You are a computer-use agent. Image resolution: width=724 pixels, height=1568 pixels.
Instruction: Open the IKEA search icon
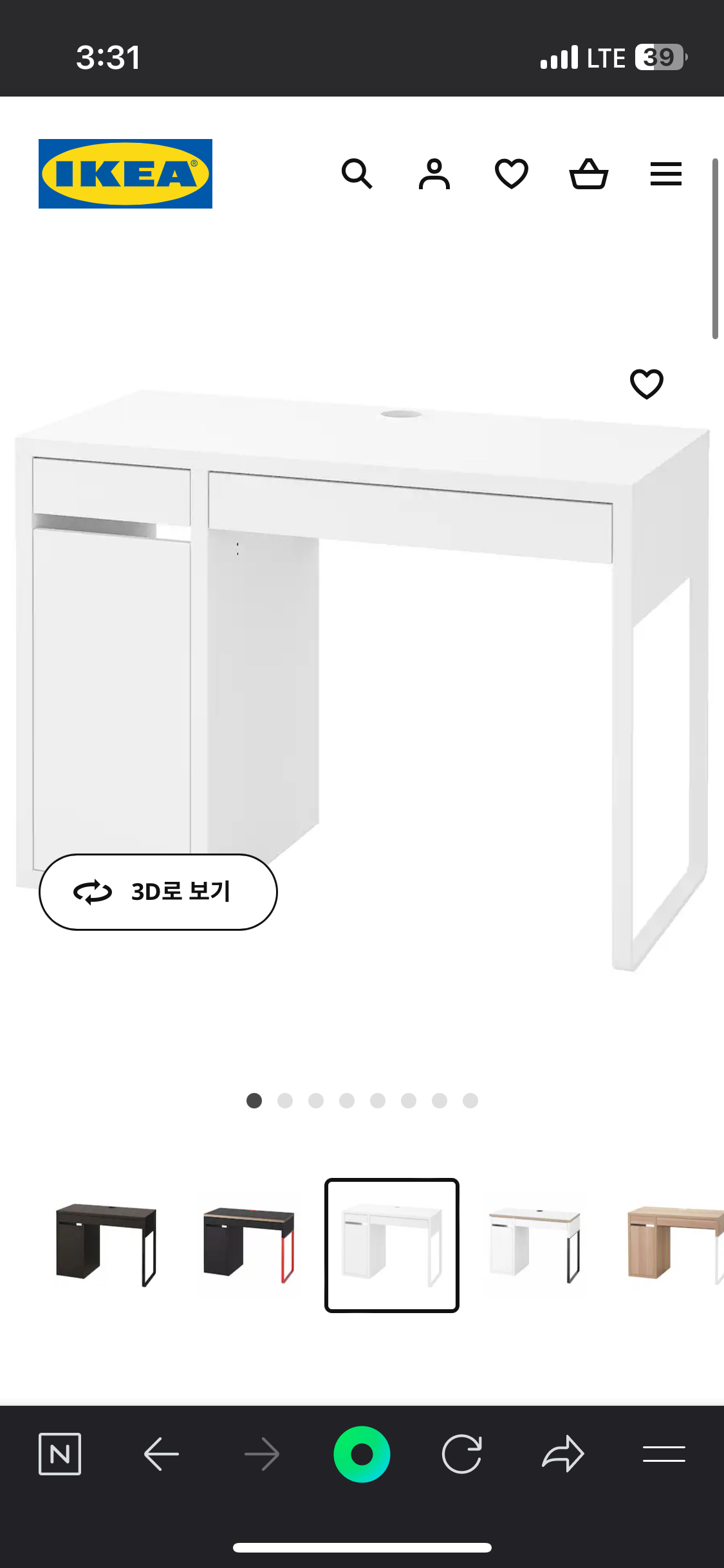tap(357, 174)
